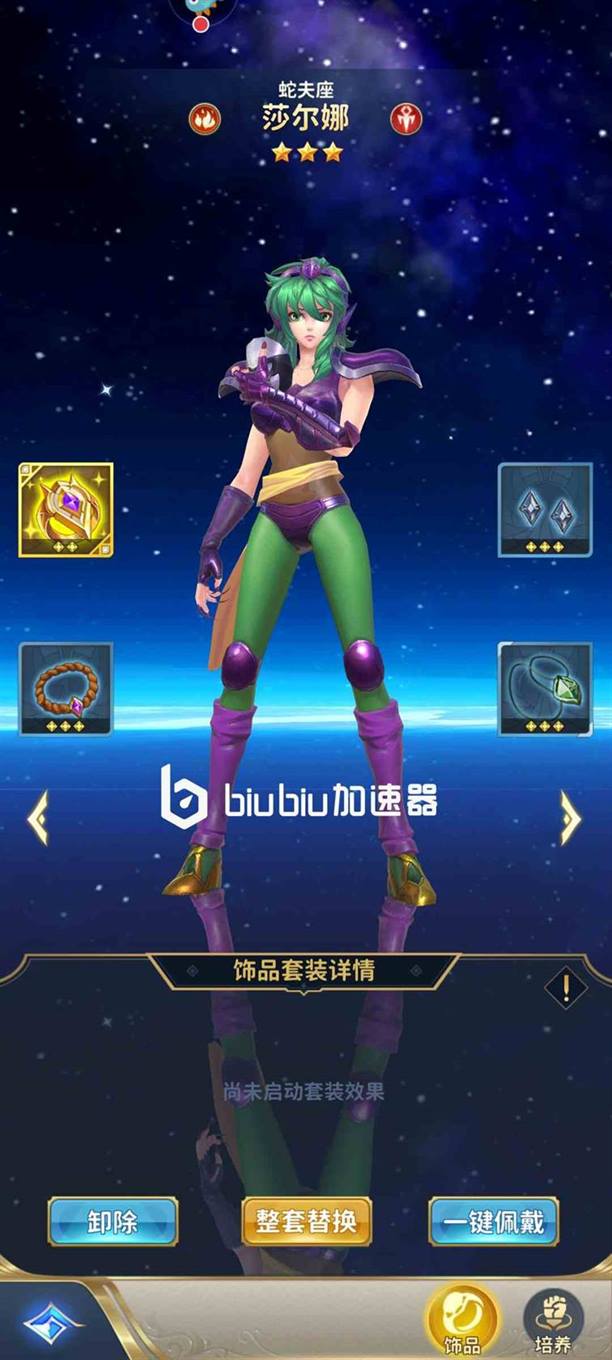Viewport: 612px width, 1360px height.
Task: Switch to the 饰品 tab
Action: 462,1320
